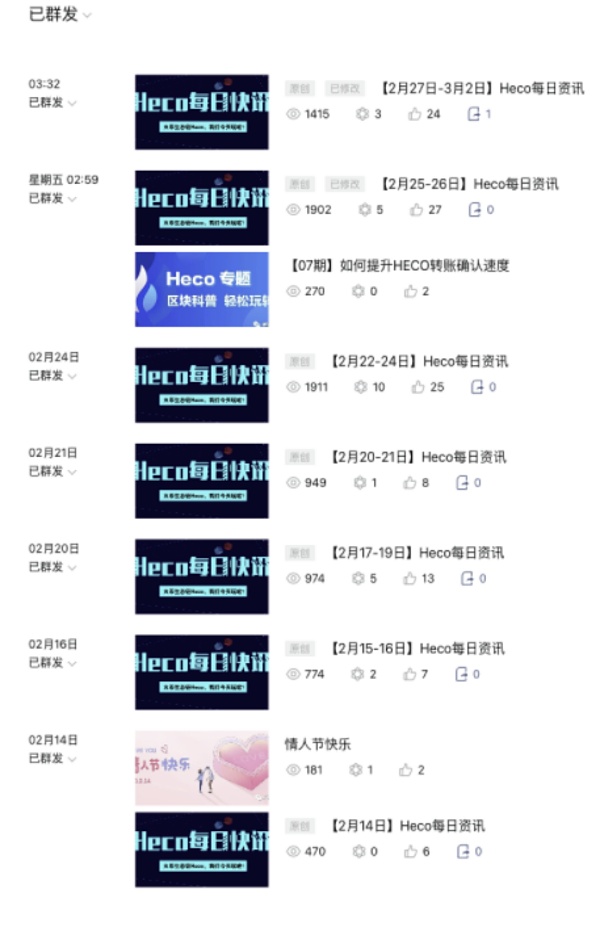Open 【07期】如何提升HECO转账确认速度 article
600x927 pixels.
click(x=398, y=266)
